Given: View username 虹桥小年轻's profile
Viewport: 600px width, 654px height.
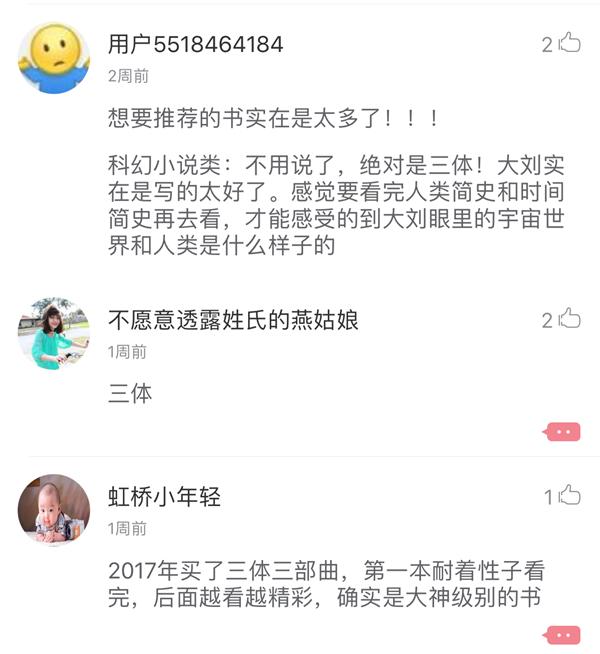Looking at the screenshot, I should (x=164, y=497).
